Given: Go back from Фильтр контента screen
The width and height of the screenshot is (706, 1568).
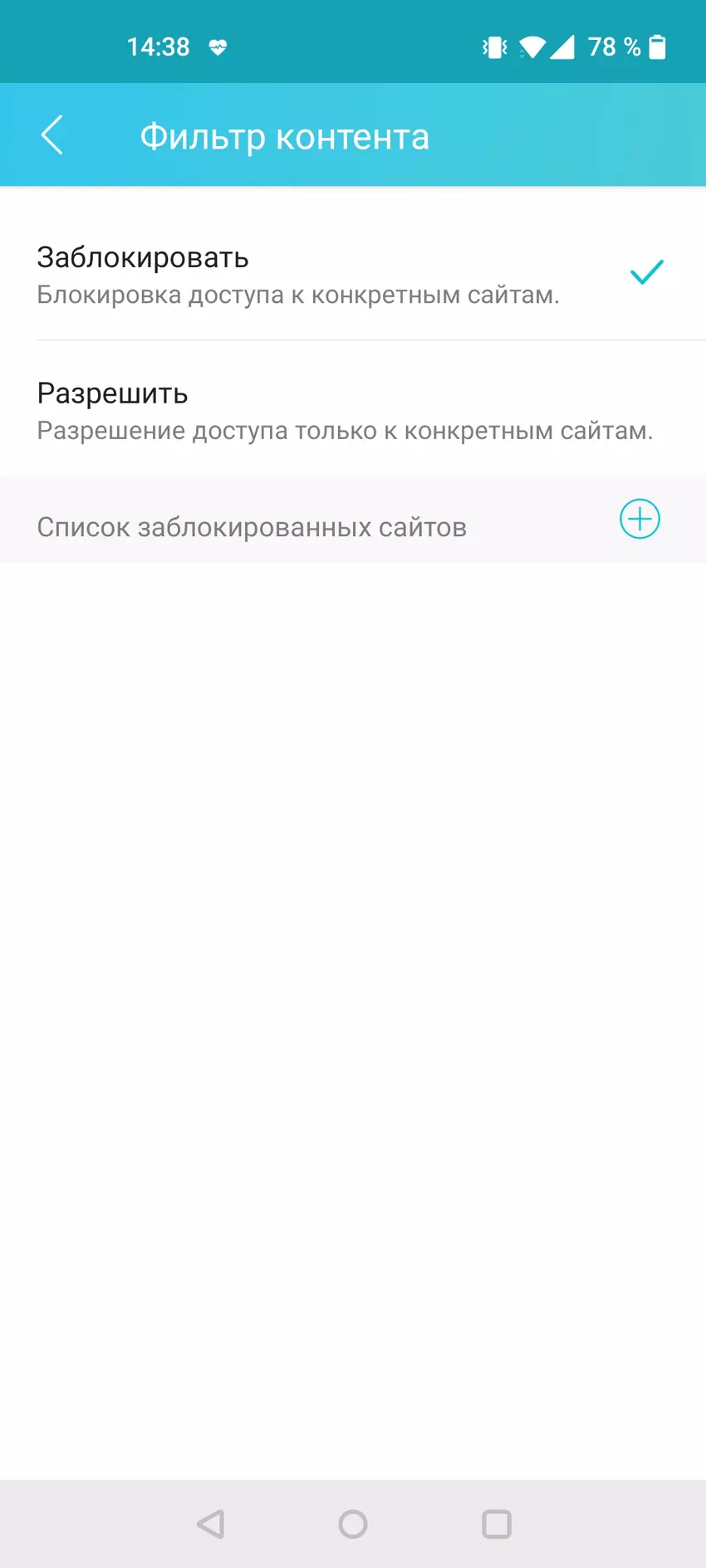Looking at the screenshot, I should click(x=51, y=135).
